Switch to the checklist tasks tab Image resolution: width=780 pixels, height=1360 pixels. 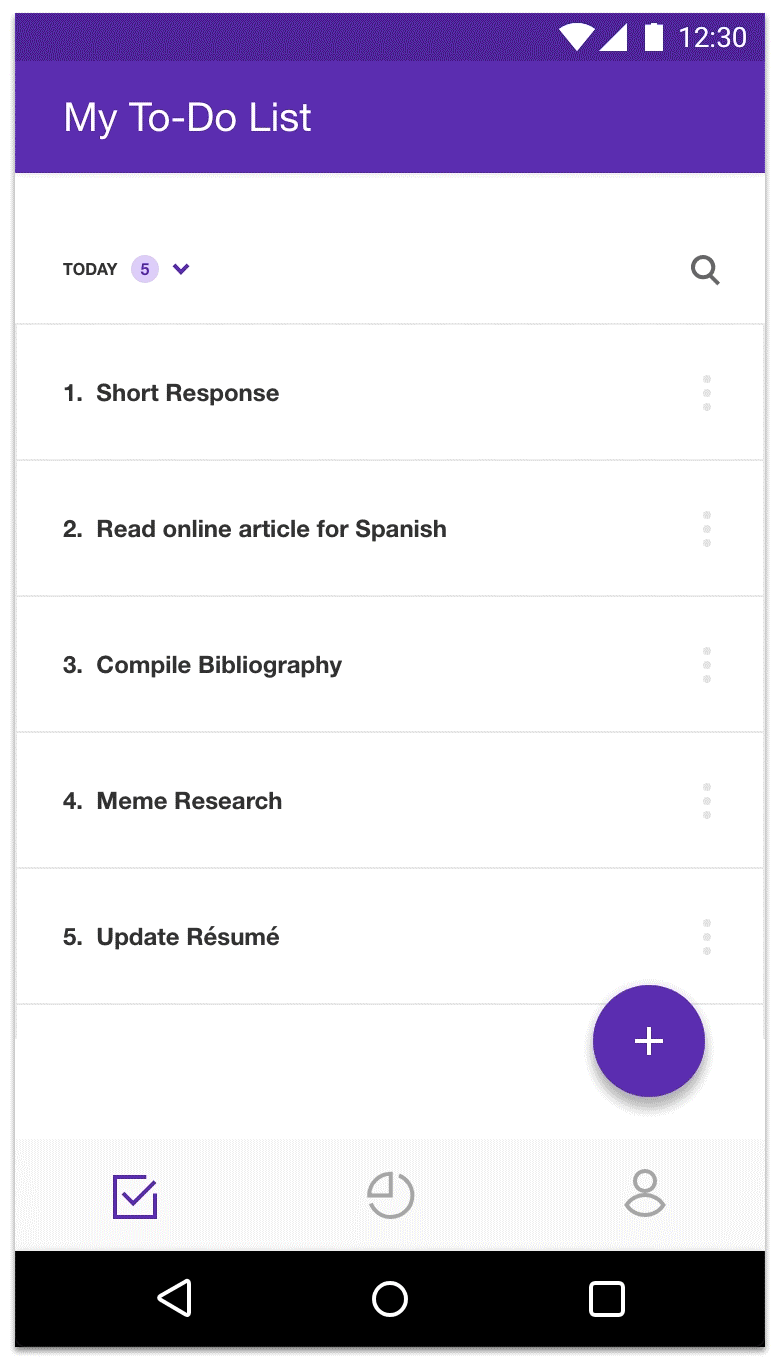tap(135, 1195)
